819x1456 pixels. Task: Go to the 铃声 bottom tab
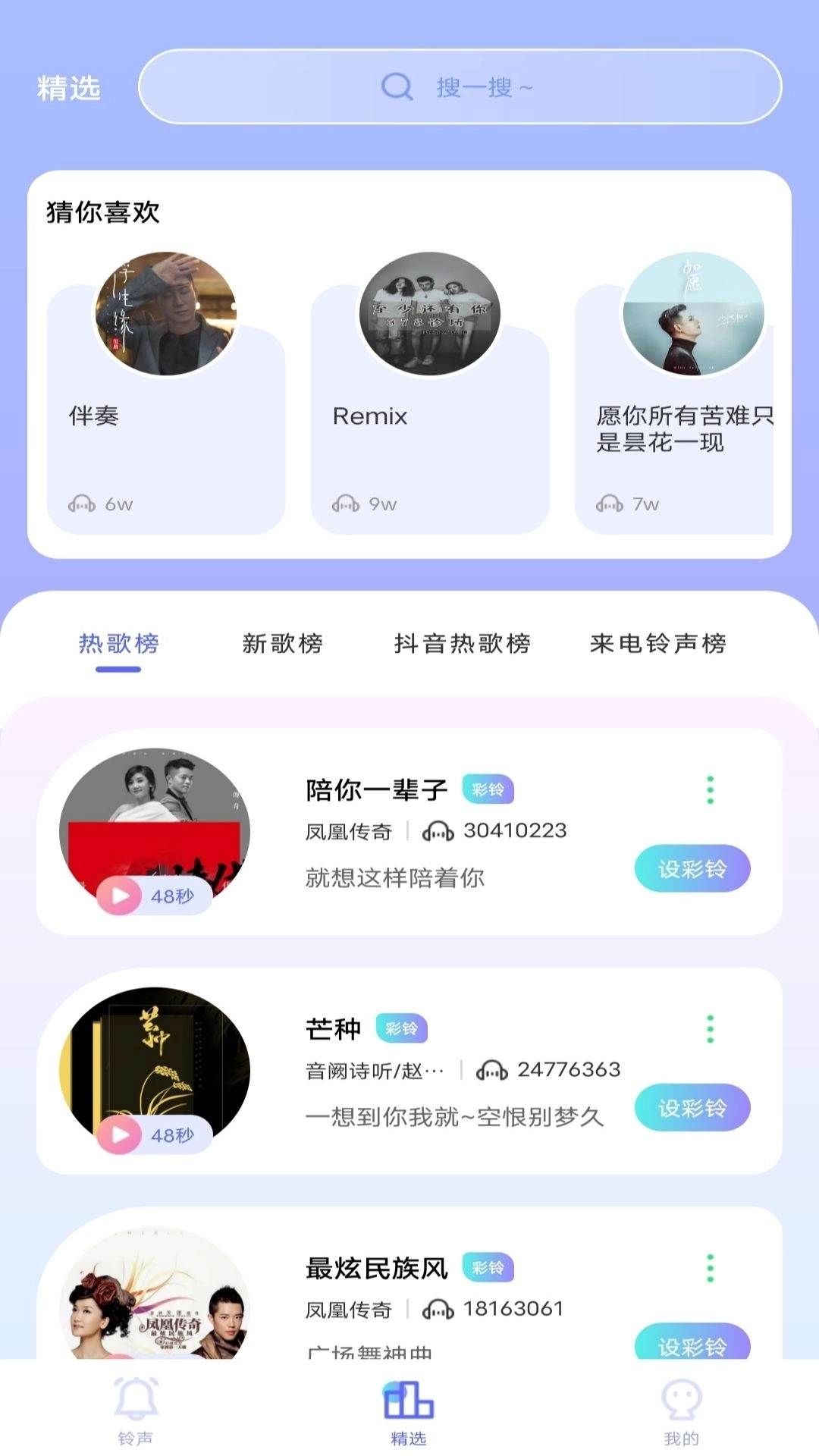click(136, 1410)
